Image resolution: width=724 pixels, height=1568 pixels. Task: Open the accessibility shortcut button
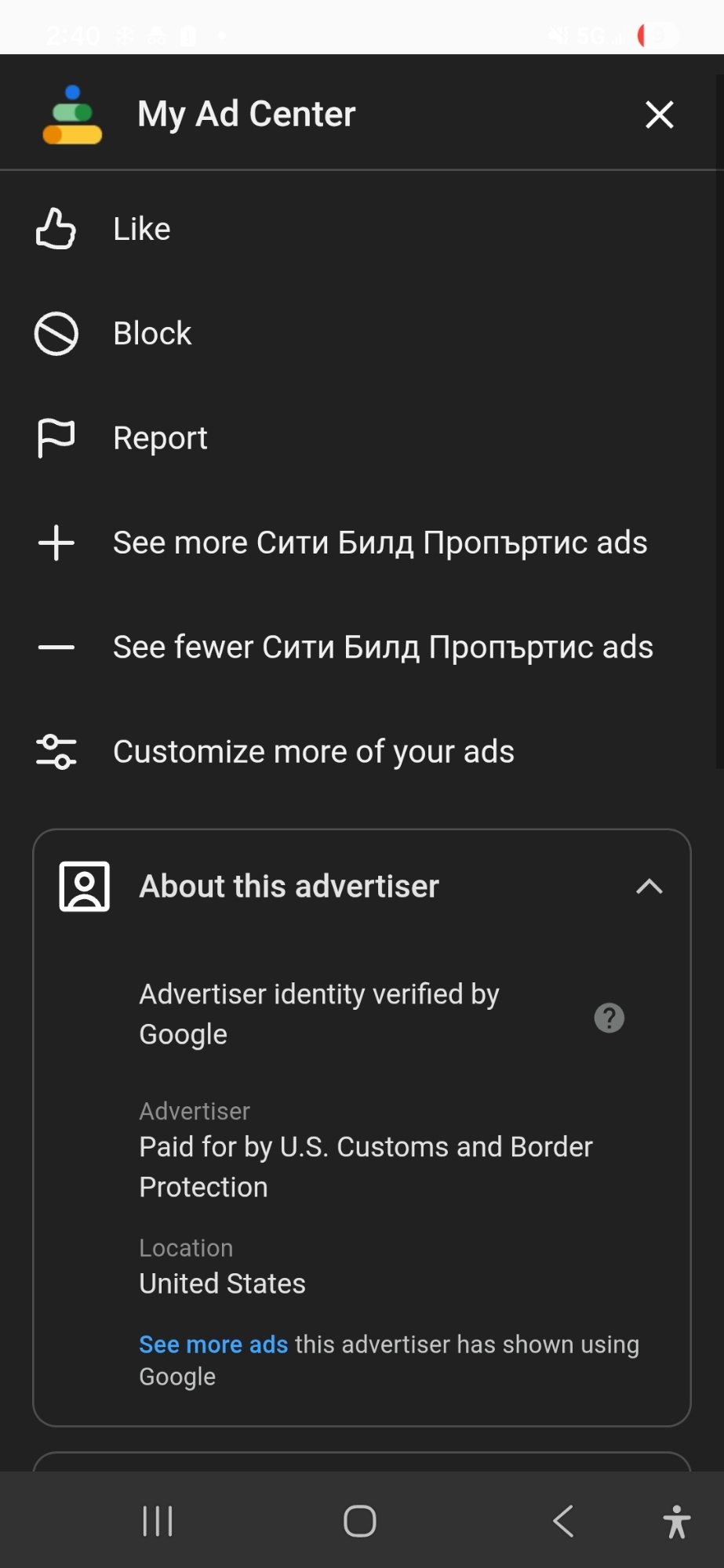676,1522
